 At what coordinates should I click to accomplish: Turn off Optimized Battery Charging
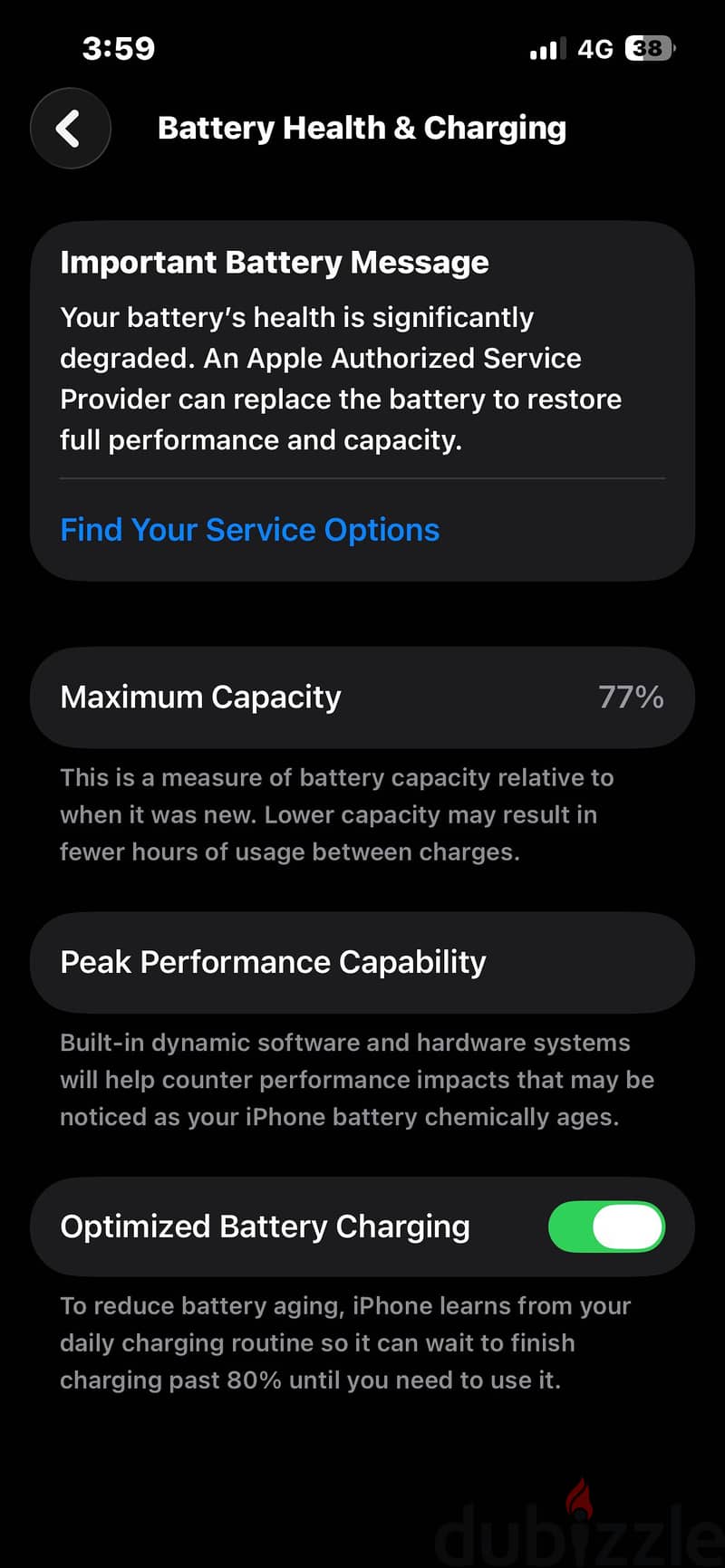(606, 1227)
